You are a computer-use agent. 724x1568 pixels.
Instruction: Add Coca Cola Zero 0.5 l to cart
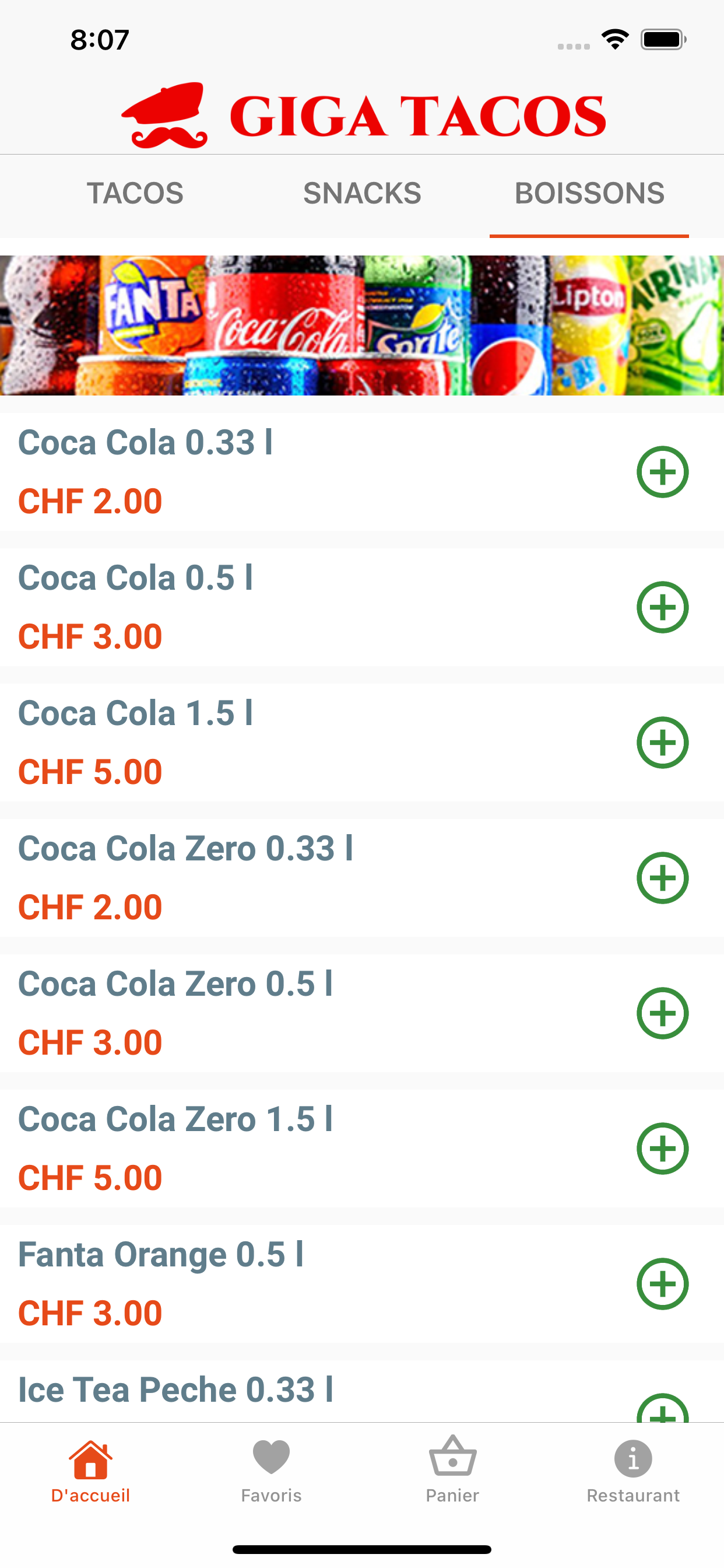click(663, 1013)
